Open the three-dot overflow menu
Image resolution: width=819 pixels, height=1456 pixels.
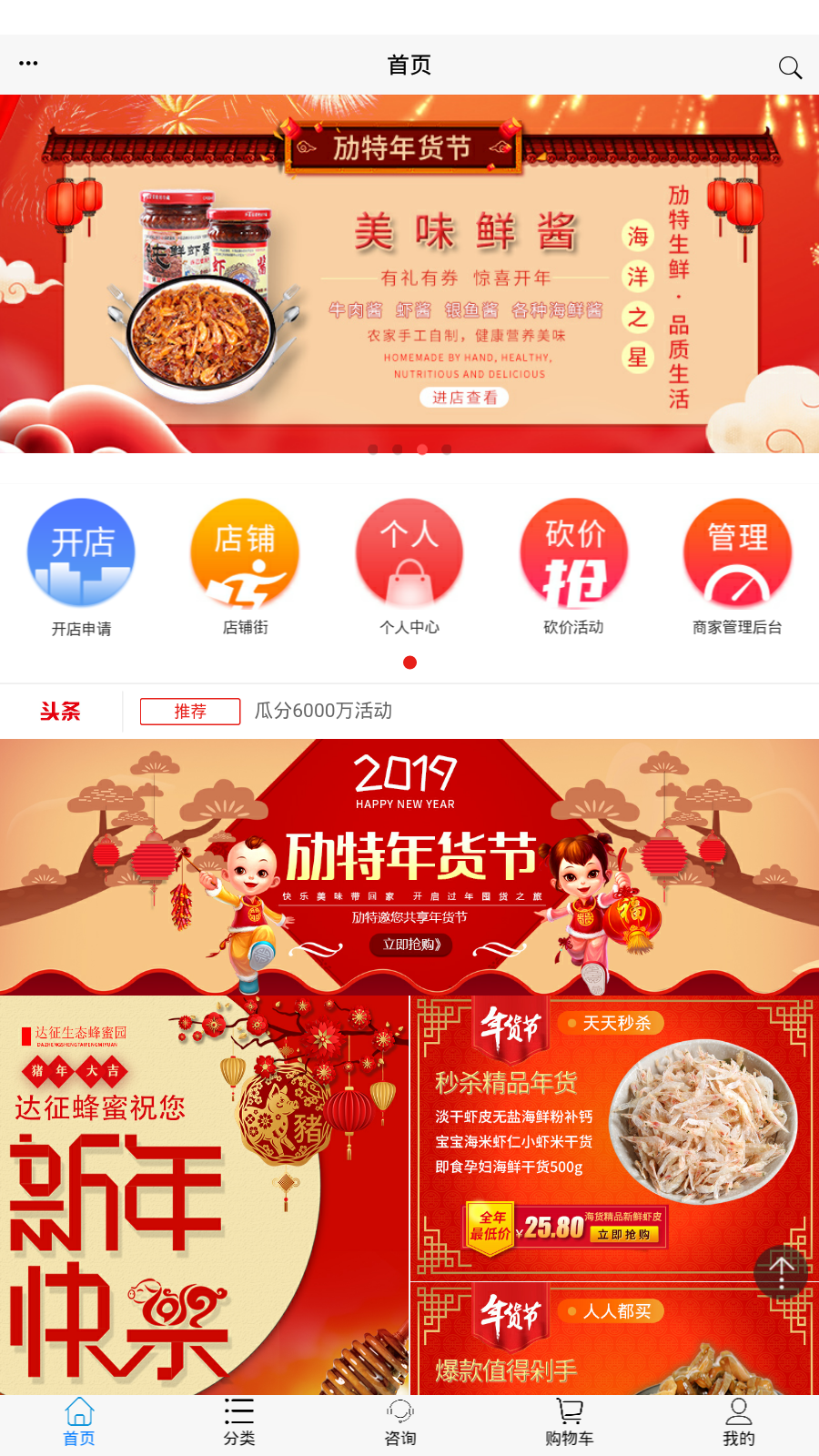(x=28, y=64)
